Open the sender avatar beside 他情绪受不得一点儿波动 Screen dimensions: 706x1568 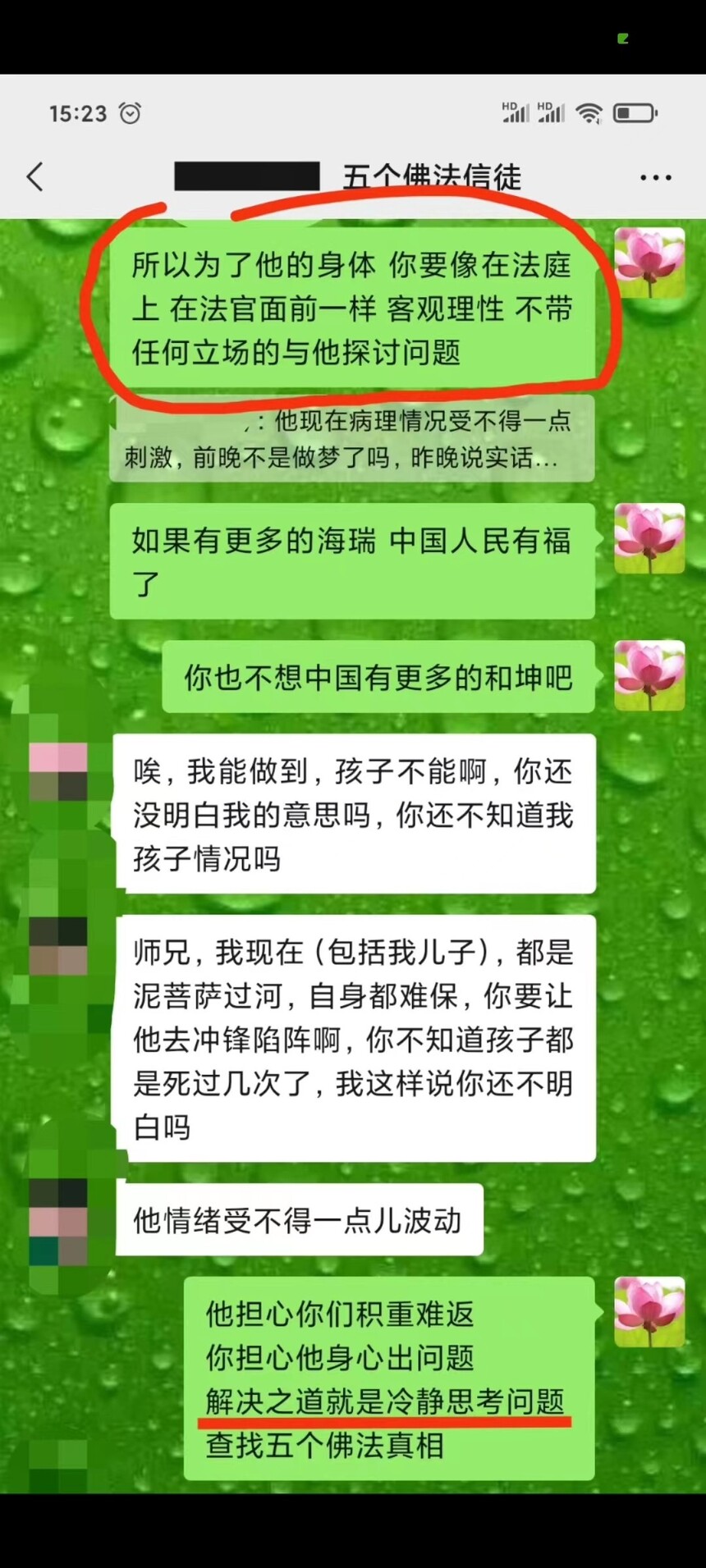58,1220
